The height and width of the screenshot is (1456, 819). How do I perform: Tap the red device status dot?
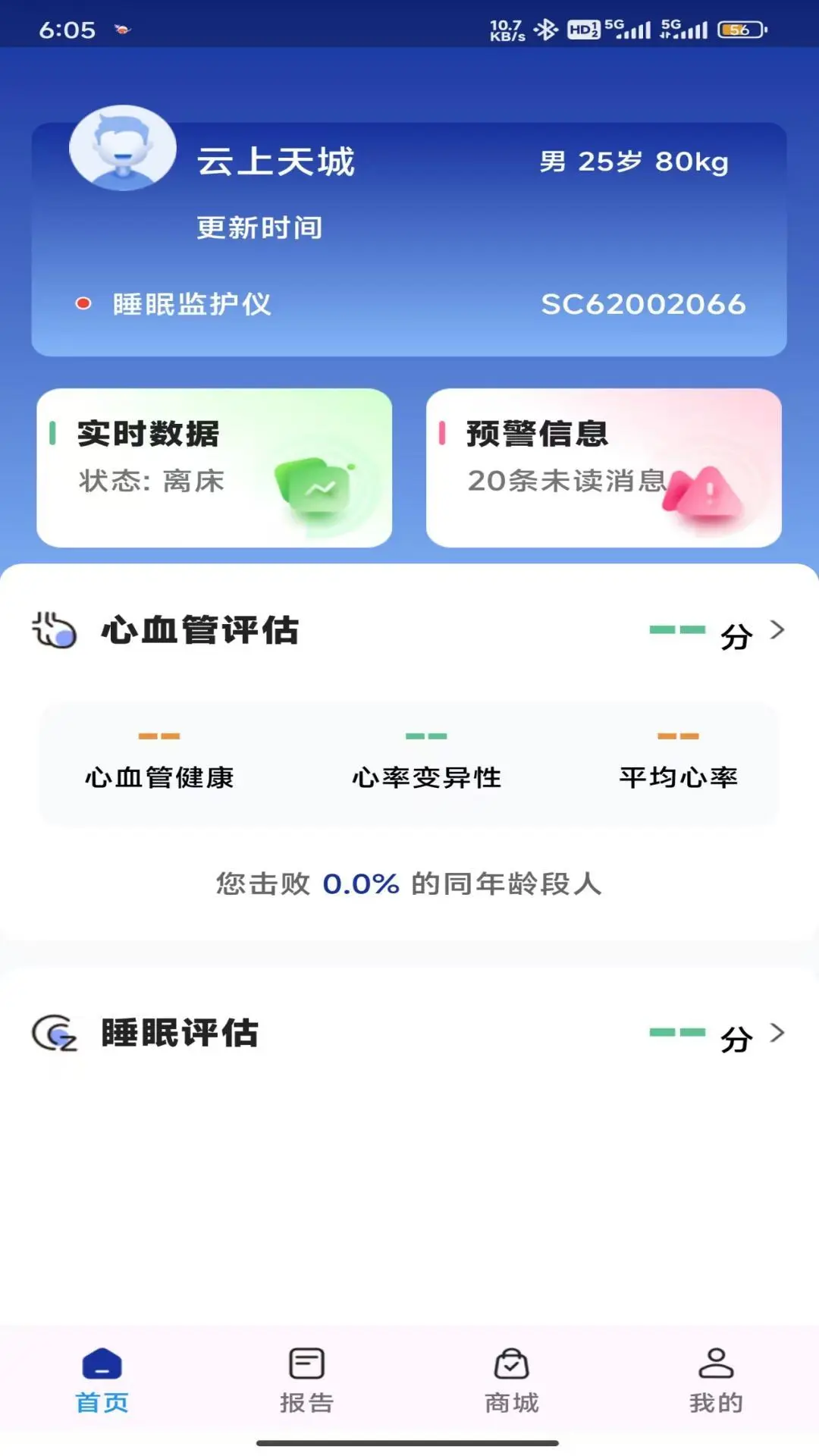click(83, 302)
